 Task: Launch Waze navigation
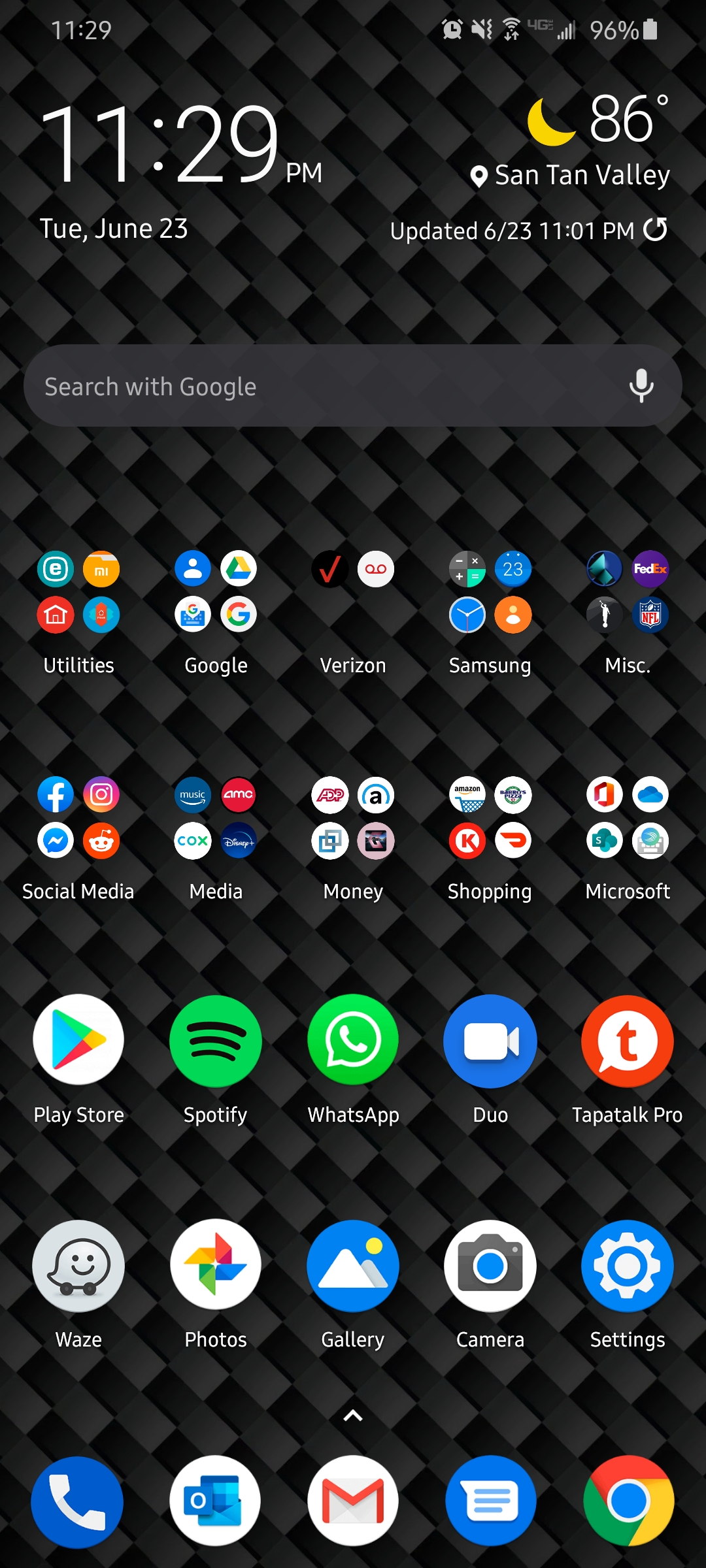click(x=78, y=1266)
